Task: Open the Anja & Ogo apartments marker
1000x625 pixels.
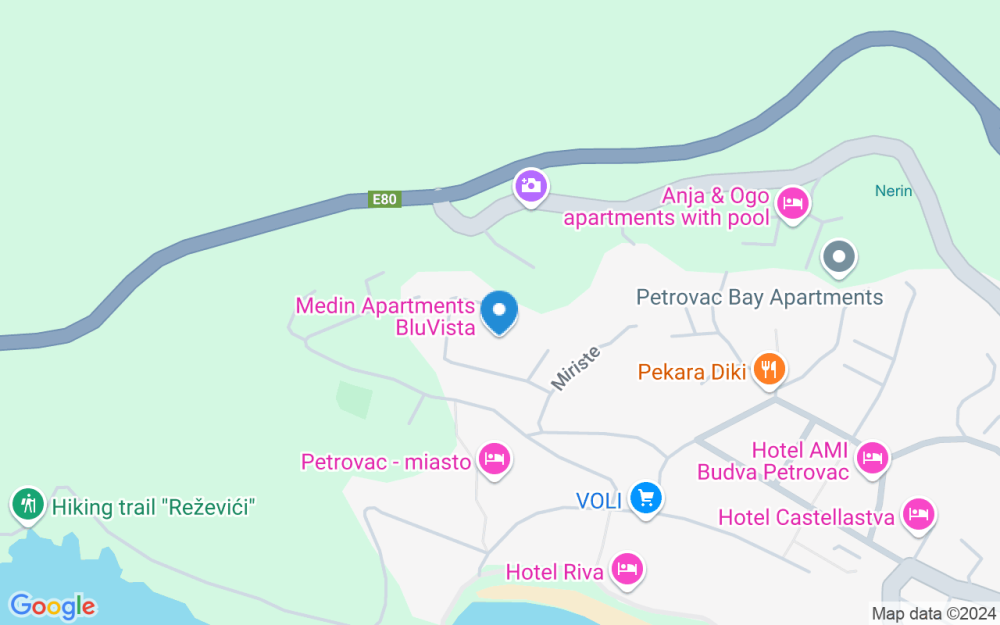Action: point(793,205)
